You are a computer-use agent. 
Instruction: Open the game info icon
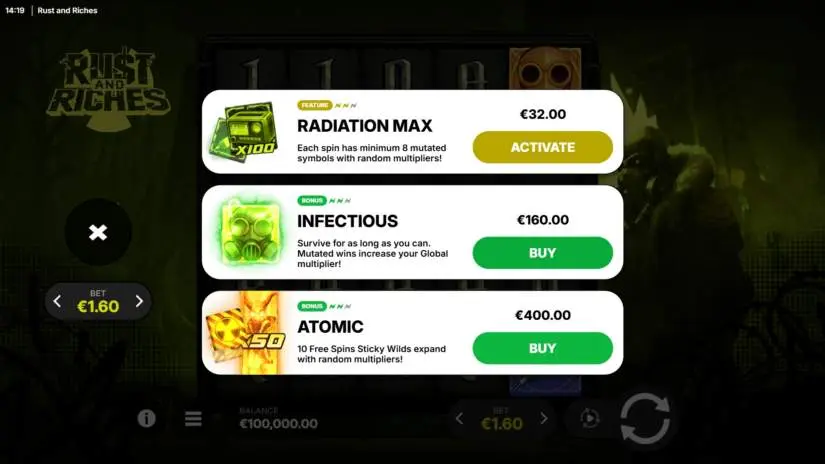click(x=147, y=418)
